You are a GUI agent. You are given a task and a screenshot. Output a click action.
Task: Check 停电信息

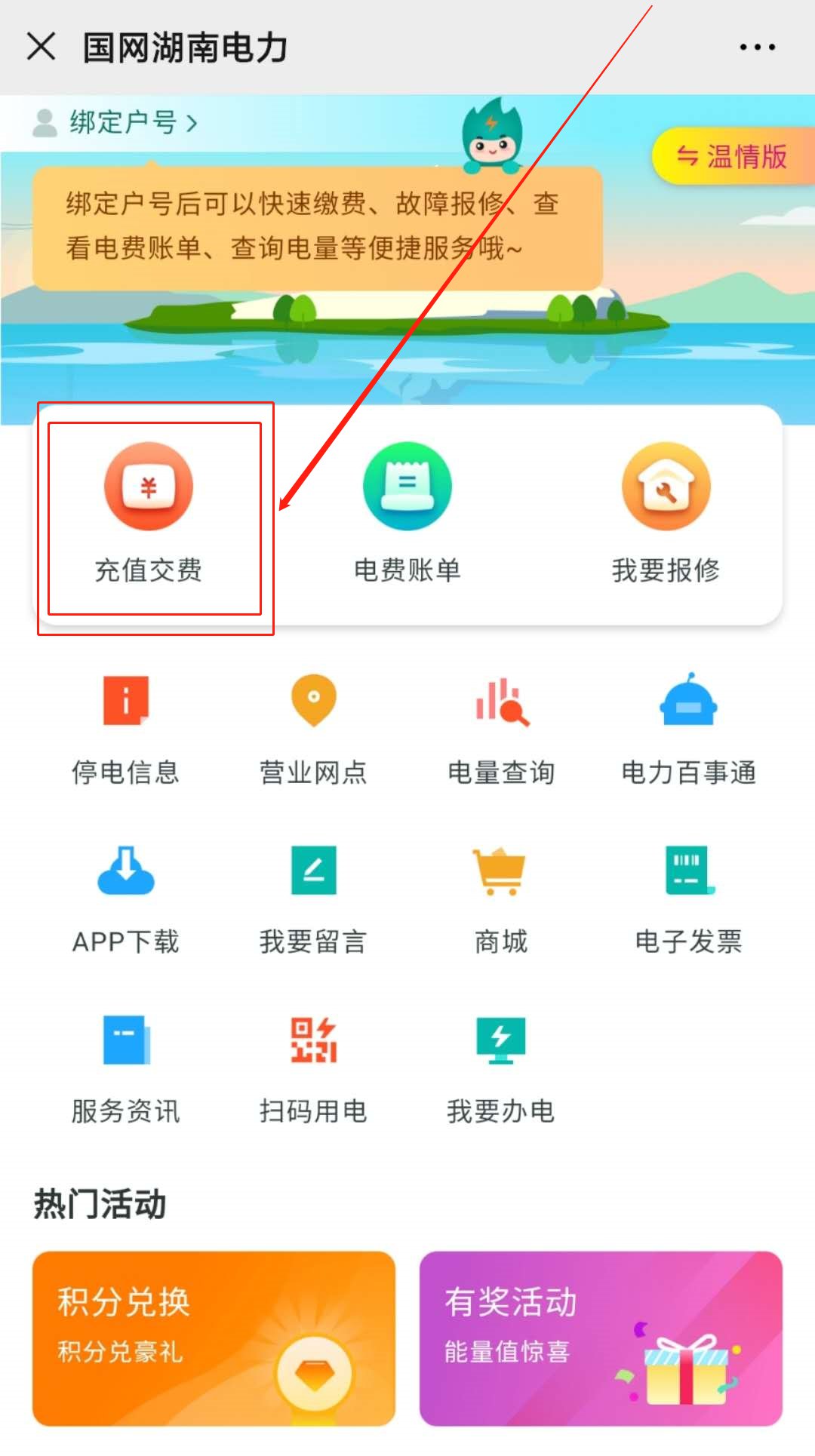click(x=125, y=728)
